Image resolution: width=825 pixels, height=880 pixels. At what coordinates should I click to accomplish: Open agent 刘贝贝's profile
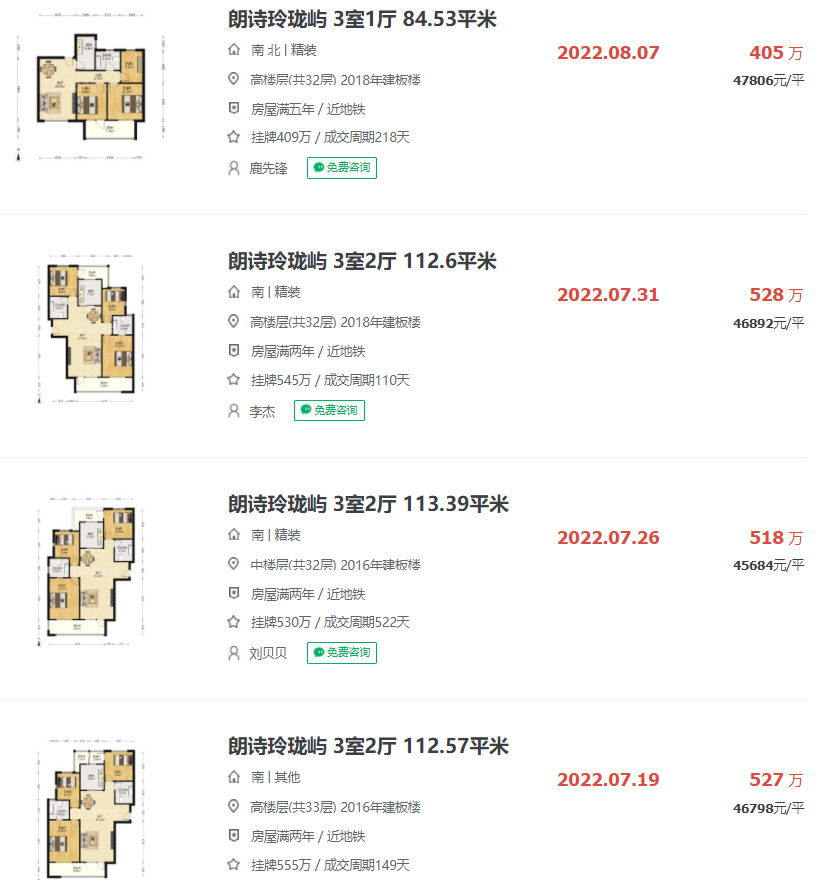click(x=268, y=653)
